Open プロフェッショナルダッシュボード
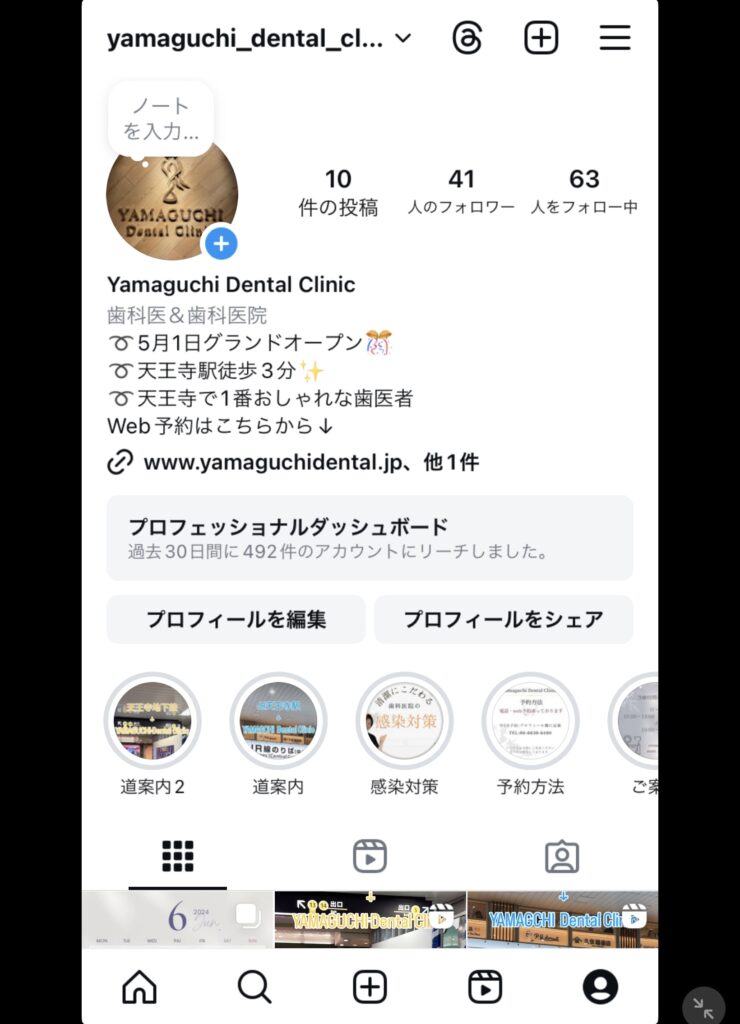740x1024 pixels. tap(369, 537)
